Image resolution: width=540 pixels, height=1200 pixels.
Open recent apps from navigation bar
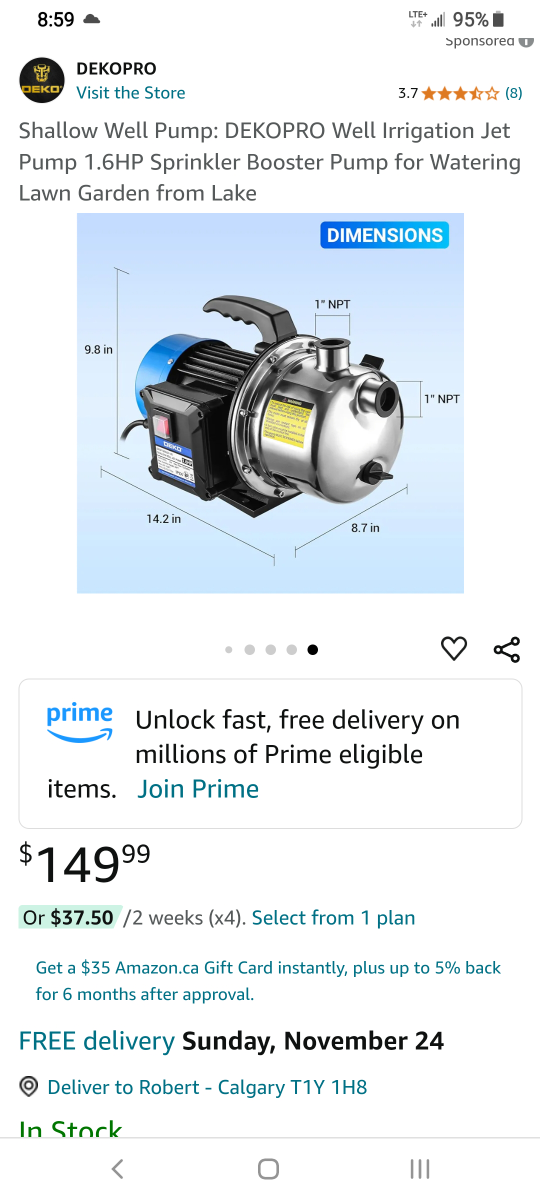420,1169
